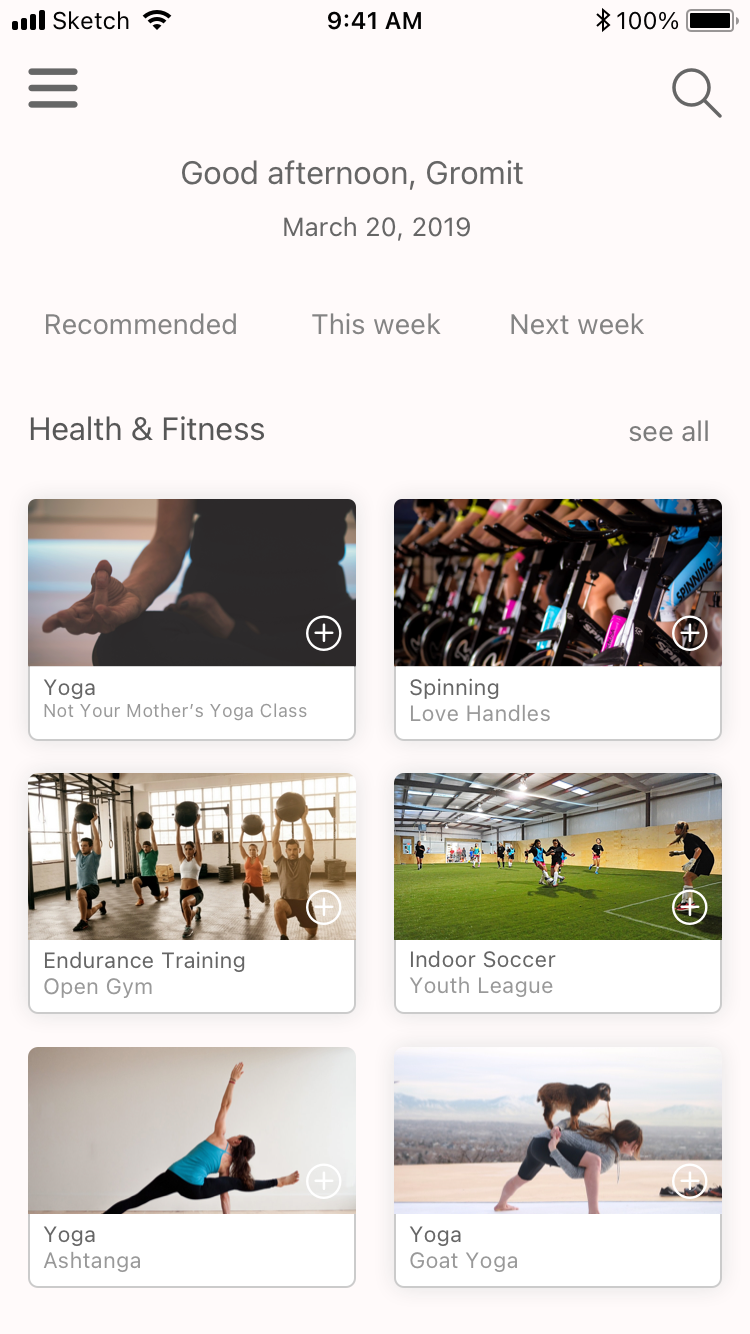Screen dimensions: 750x1334
Task: Add Indoor Soccer with plus icon
Action: point(690,908)
